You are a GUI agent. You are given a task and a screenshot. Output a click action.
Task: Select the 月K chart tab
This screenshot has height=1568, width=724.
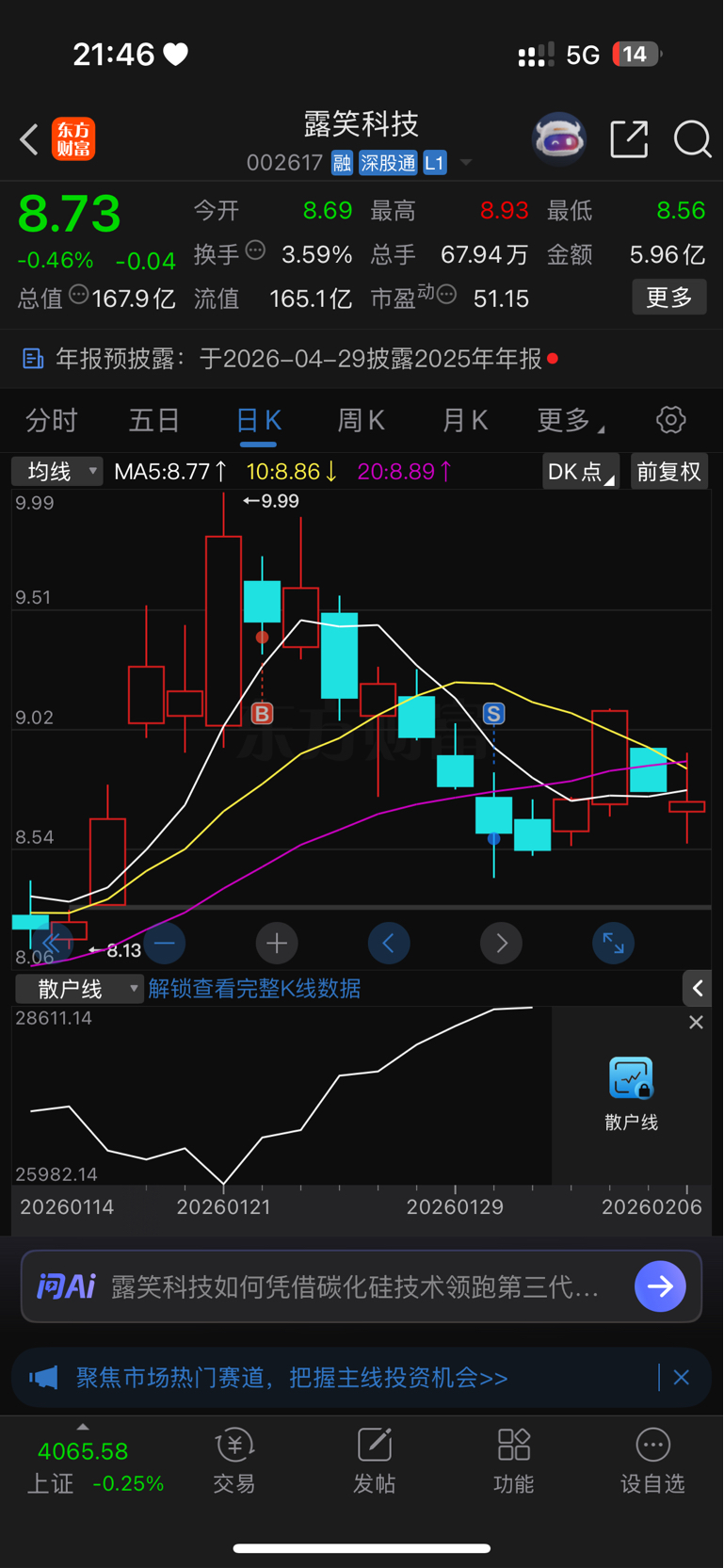(465, 420)
